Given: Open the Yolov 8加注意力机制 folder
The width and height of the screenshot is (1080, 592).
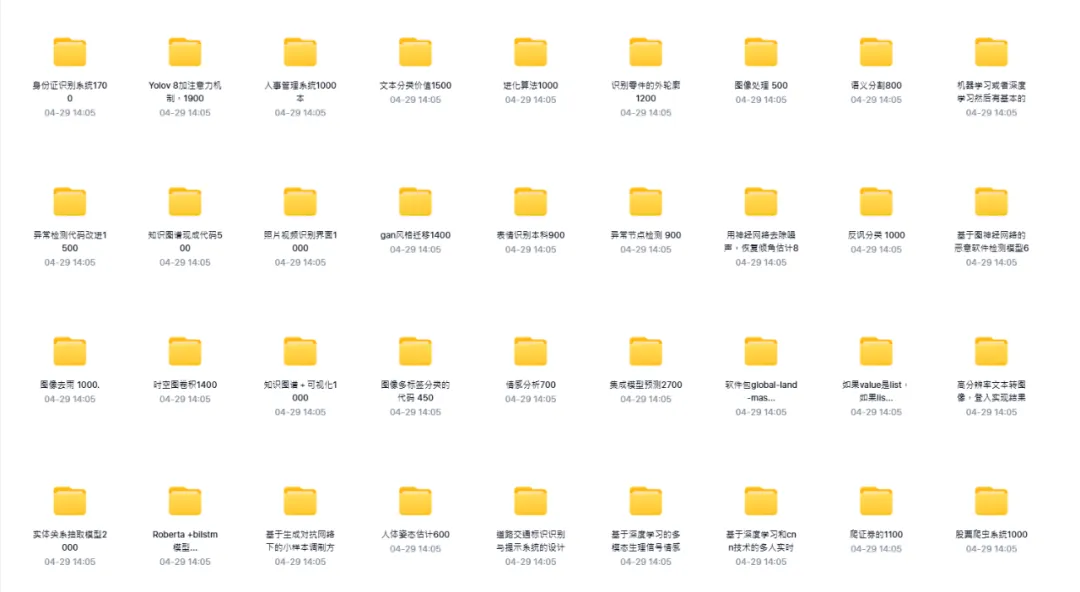Looking at the screenshot, I should [185, 52].
